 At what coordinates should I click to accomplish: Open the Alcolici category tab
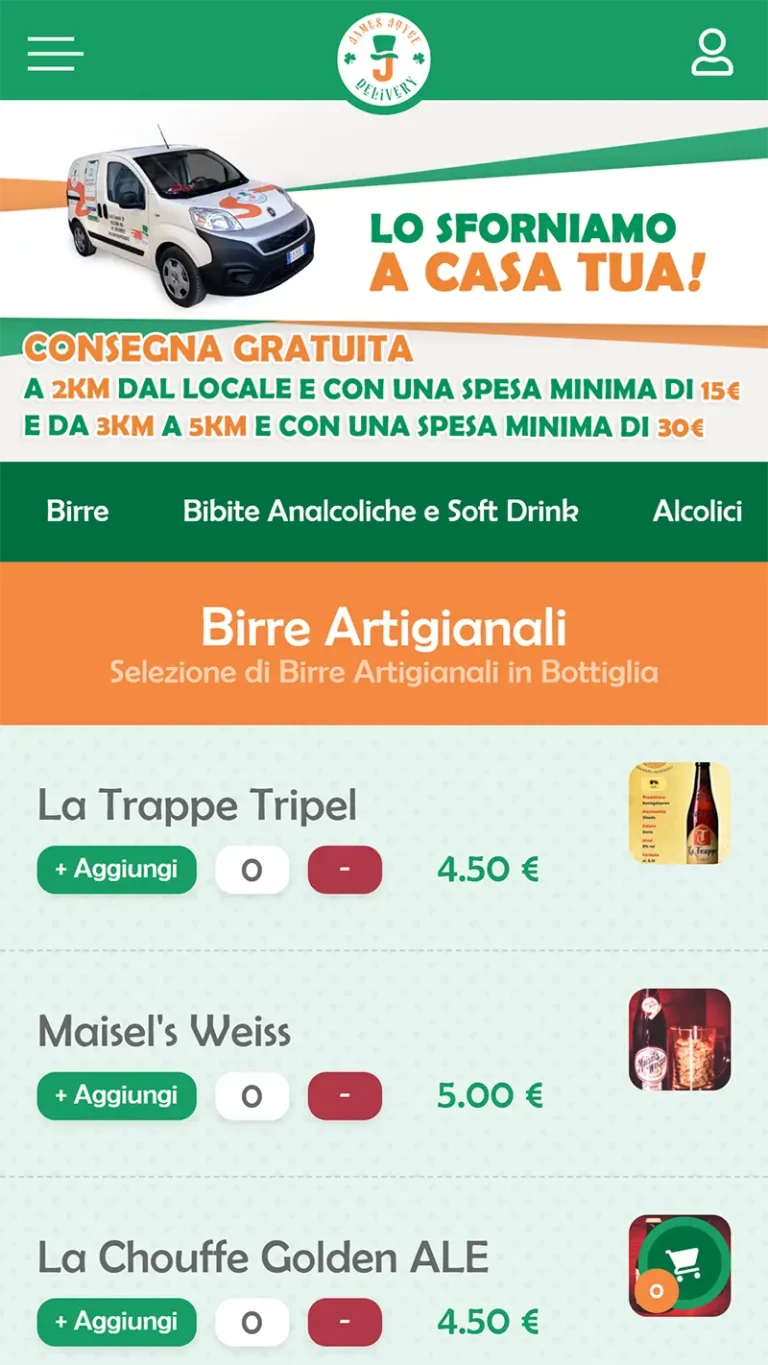click(x=697, y=512)
